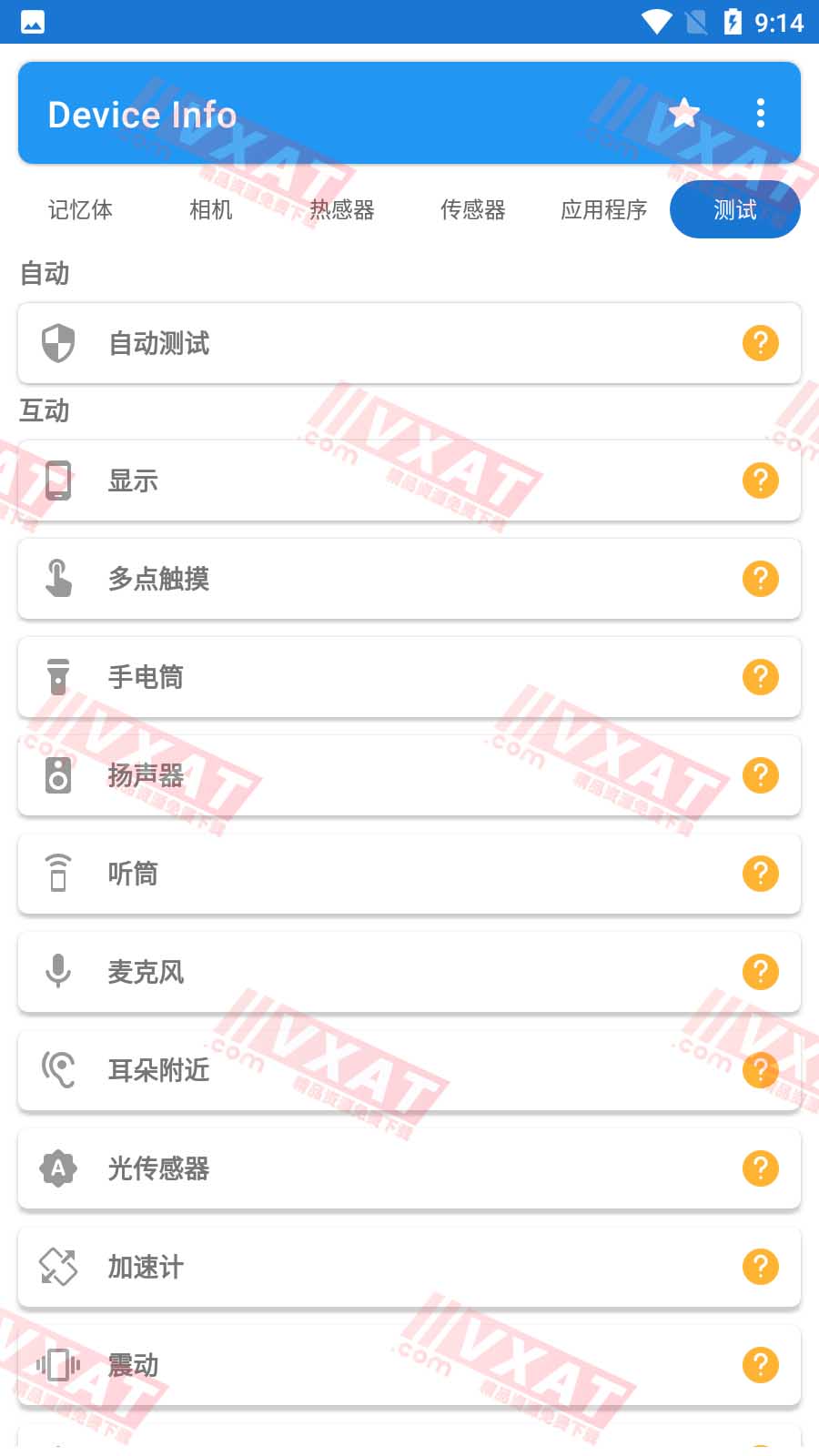
Task: Select the 记忆体 tab
Action: pyautogui.click(x=80, y=209)
